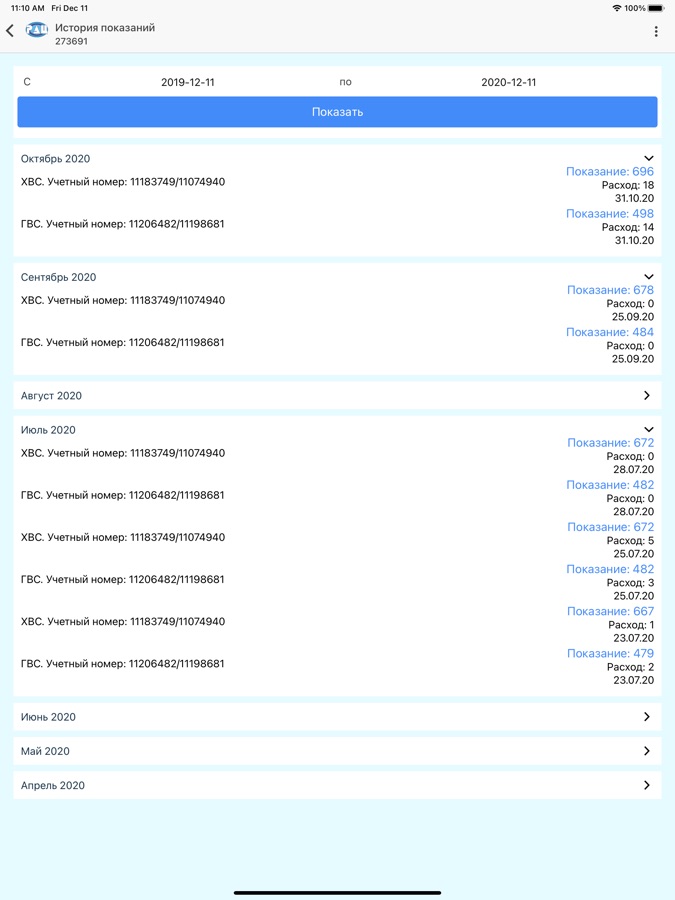The width and height of the screenshot is (675, 900).
Task: Expand the Август 2020 section
Action: coord(646,396)
